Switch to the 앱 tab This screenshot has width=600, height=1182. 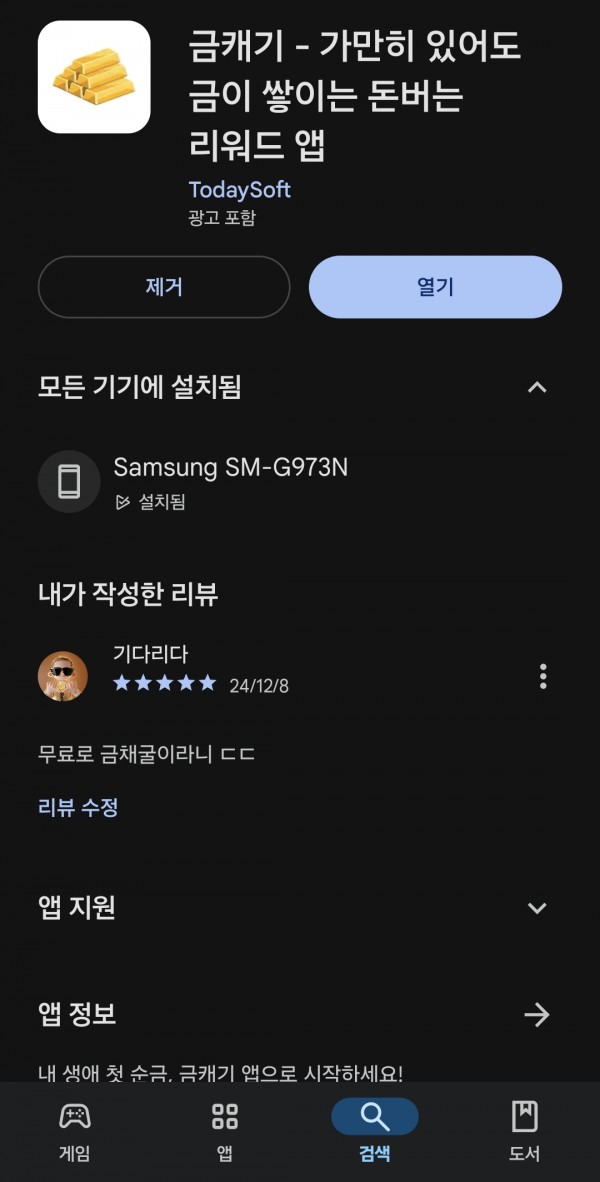coord(225,1131)
